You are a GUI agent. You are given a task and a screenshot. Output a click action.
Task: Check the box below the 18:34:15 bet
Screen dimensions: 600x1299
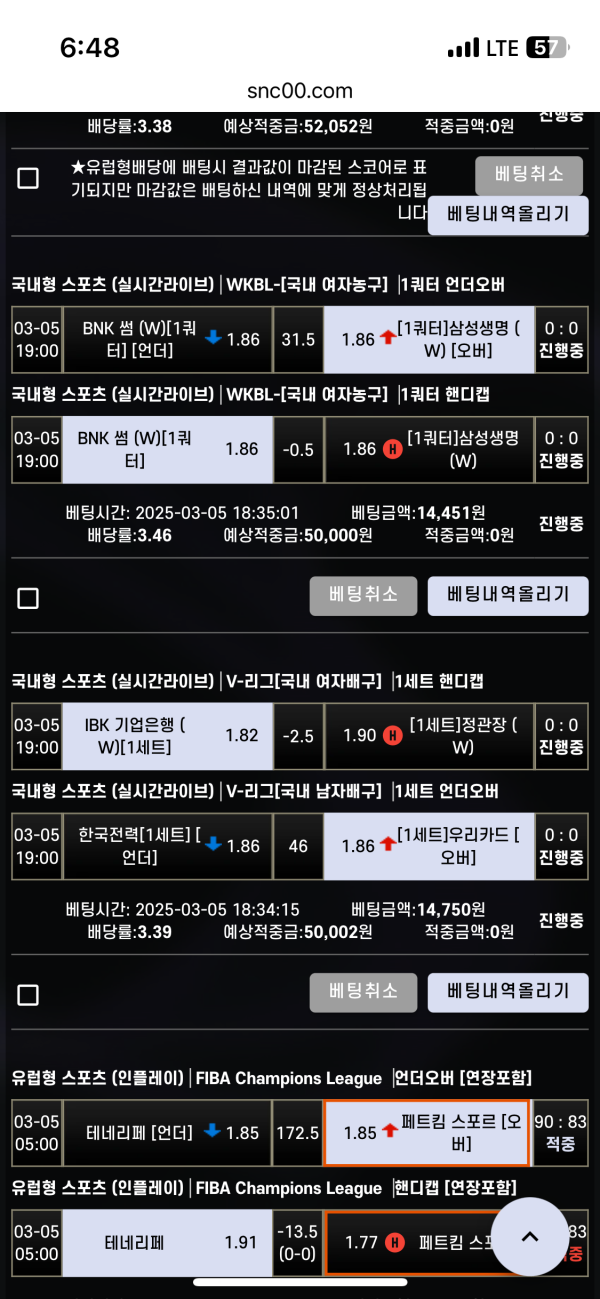pyautogui.click(x=29, y=994)
